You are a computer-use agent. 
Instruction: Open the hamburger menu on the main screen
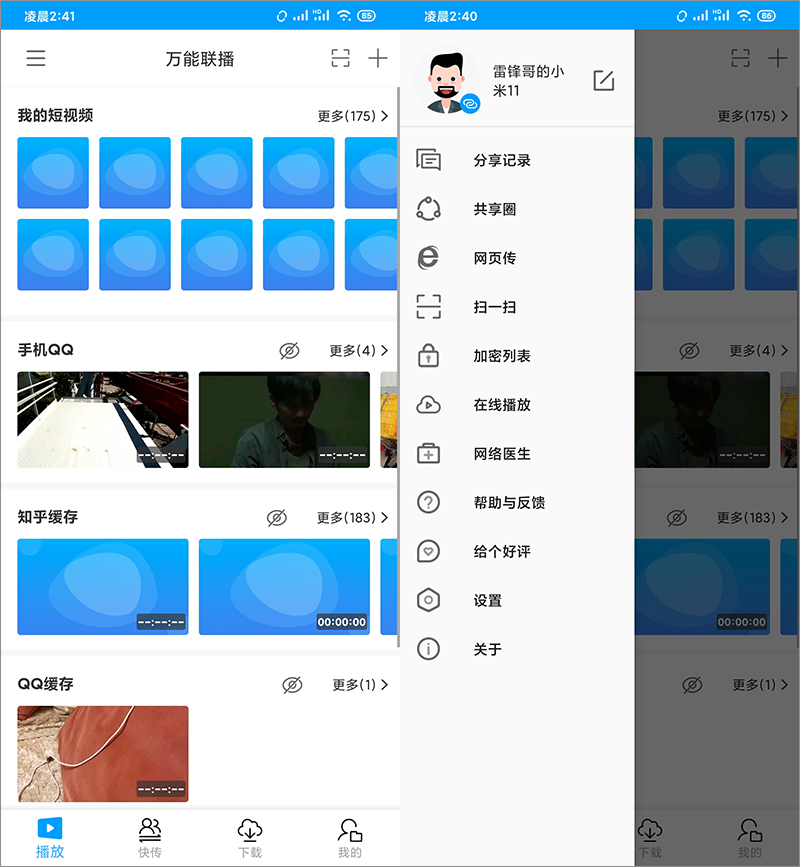tap(36, 58)
